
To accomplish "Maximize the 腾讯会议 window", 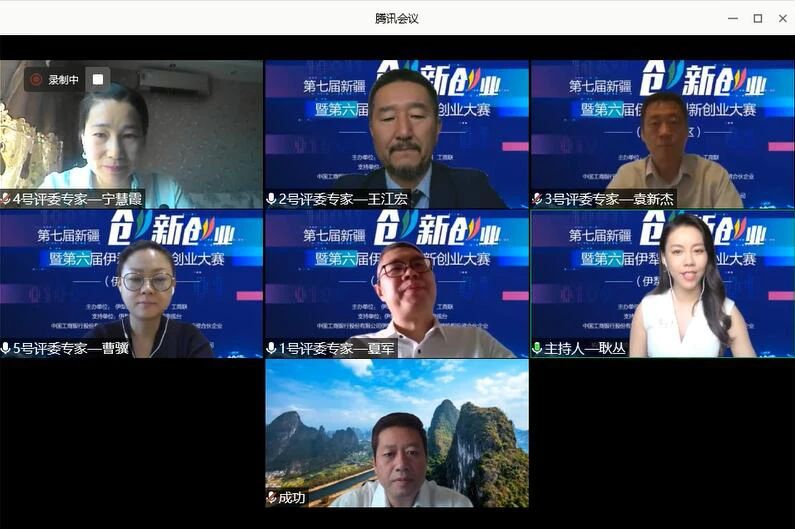I will (x=757, y=18).
